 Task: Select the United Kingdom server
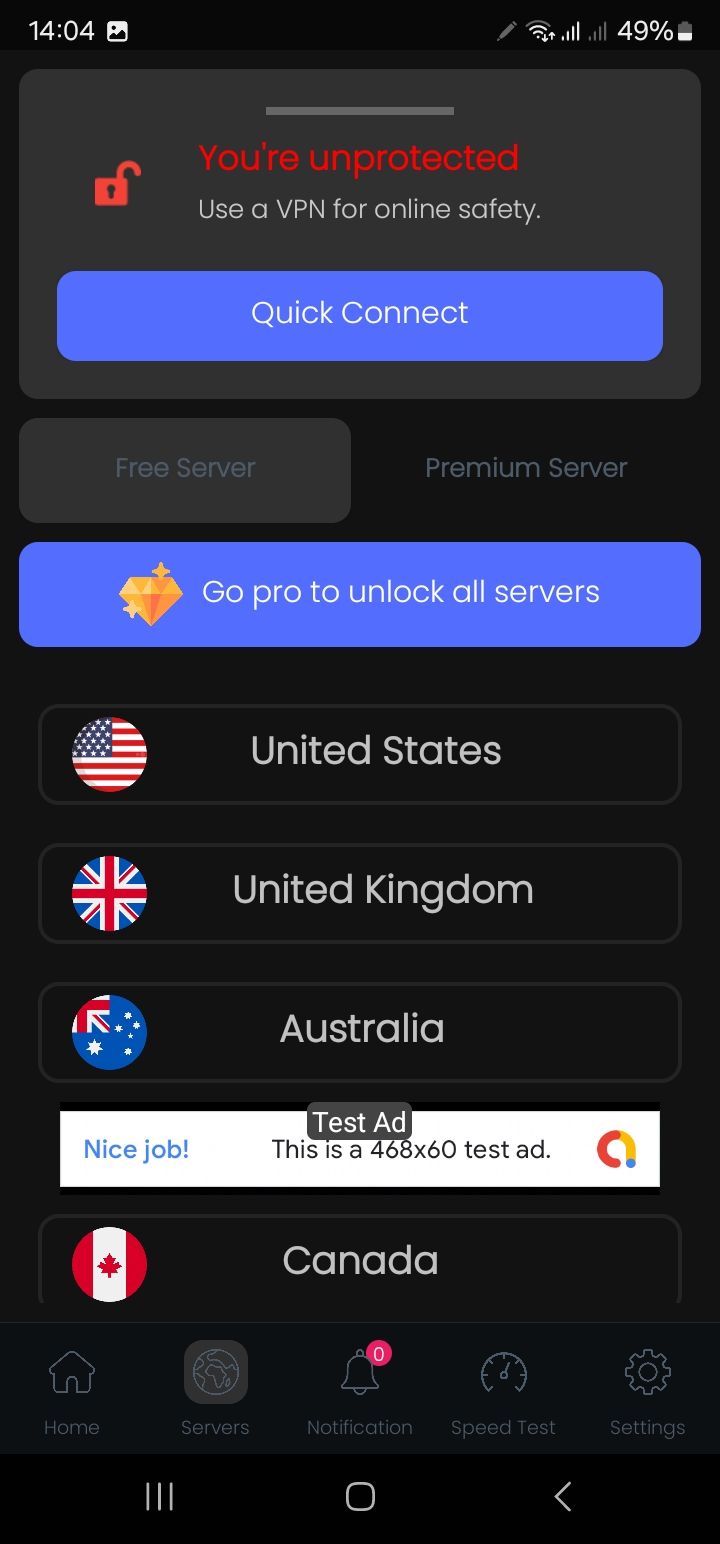pos(360,892)
